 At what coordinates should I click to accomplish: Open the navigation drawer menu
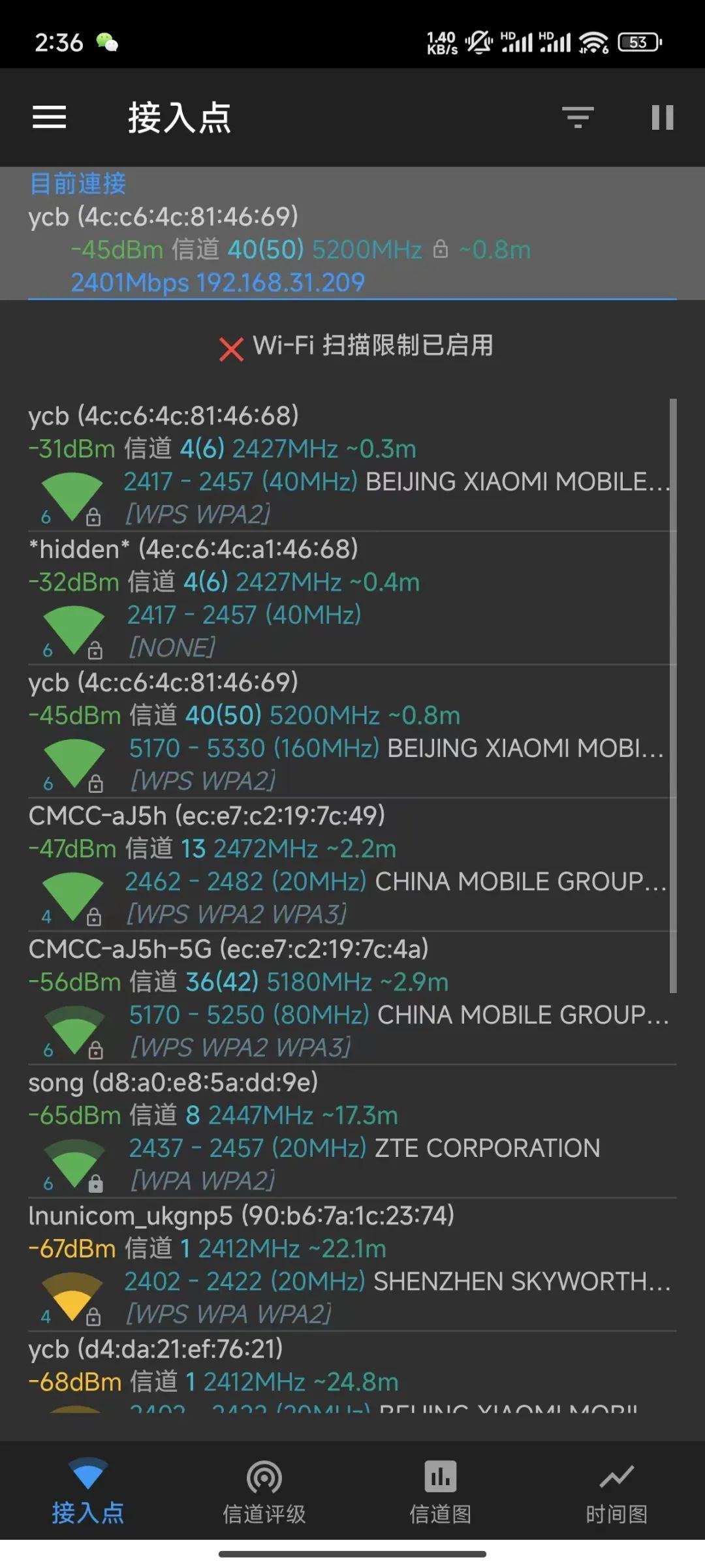(x=49, y=117)
